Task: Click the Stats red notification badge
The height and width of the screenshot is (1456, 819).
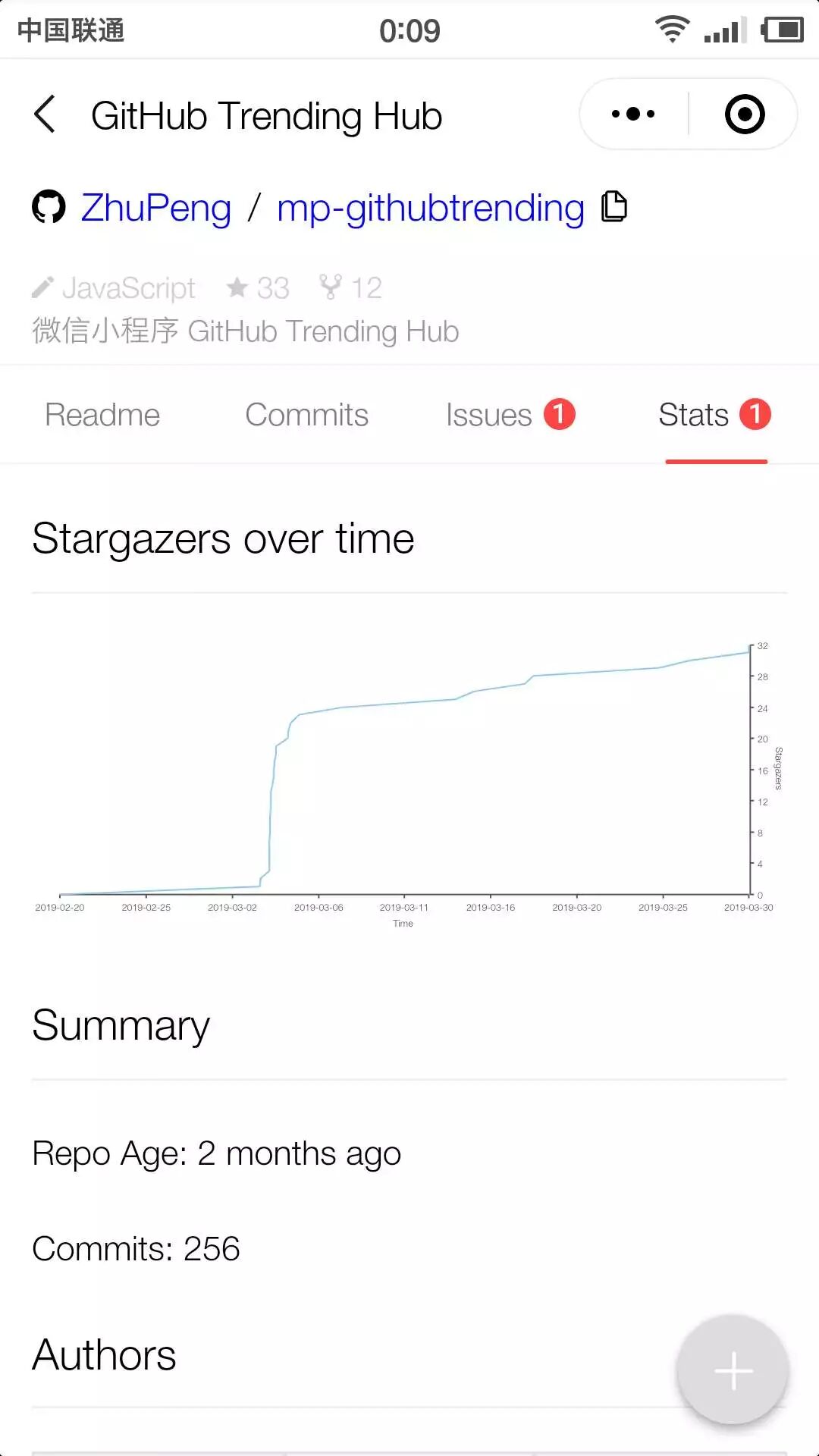Action: [755, 414]
